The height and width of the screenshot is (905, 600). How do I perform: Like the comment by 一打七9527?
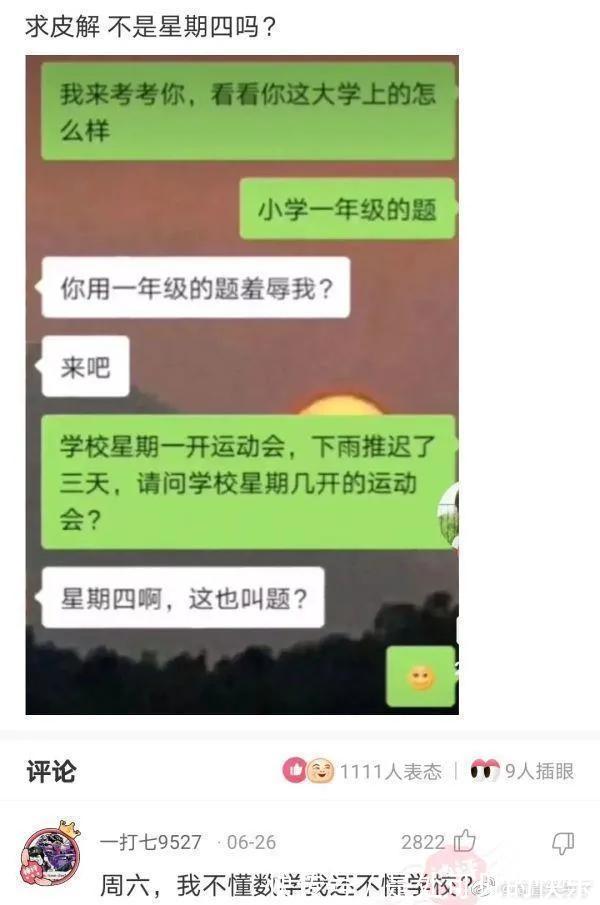(x=464, y=842)
